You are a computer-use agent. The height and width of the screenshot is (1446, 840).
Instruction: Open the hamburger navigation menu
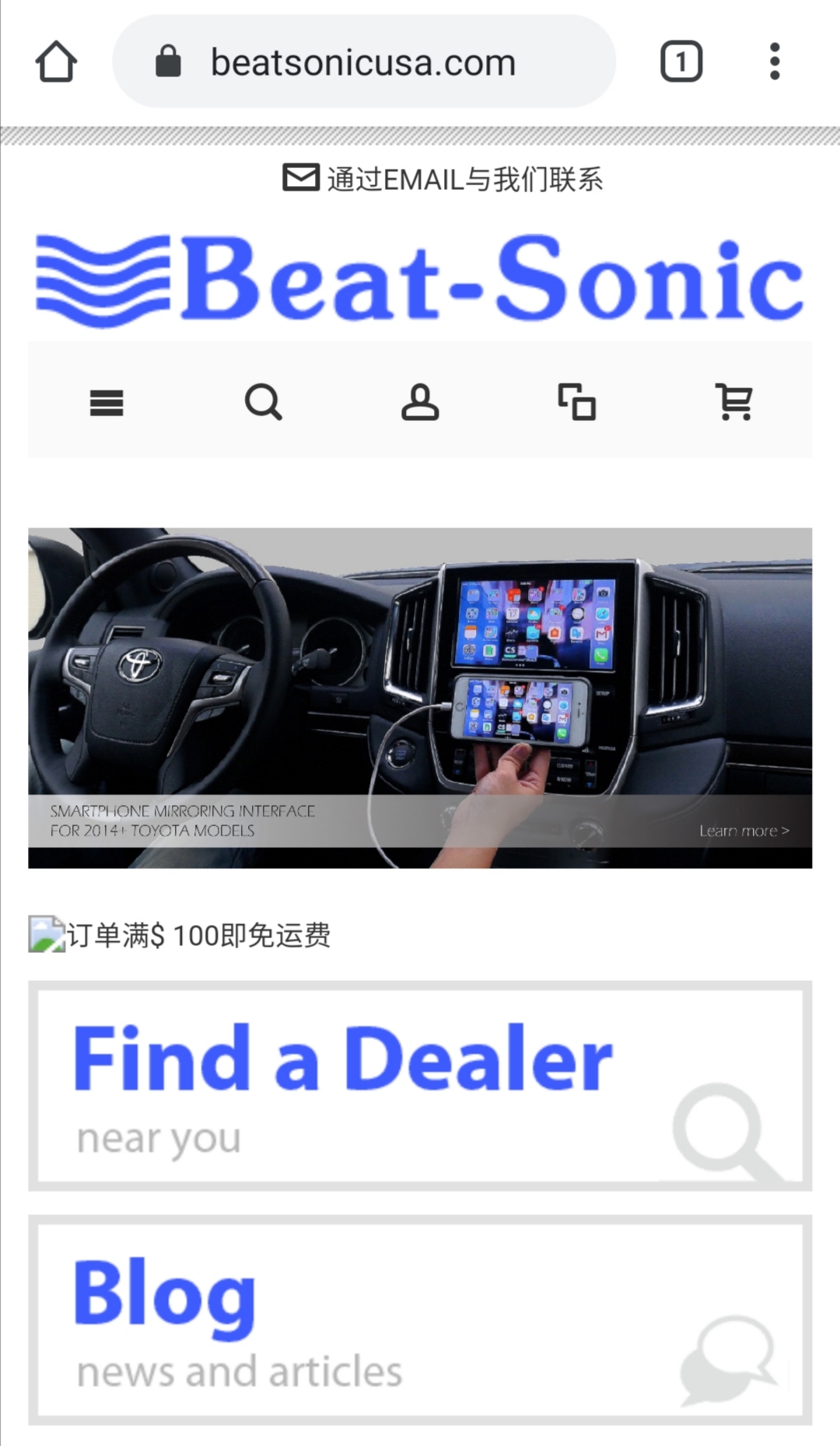[107, 402]
